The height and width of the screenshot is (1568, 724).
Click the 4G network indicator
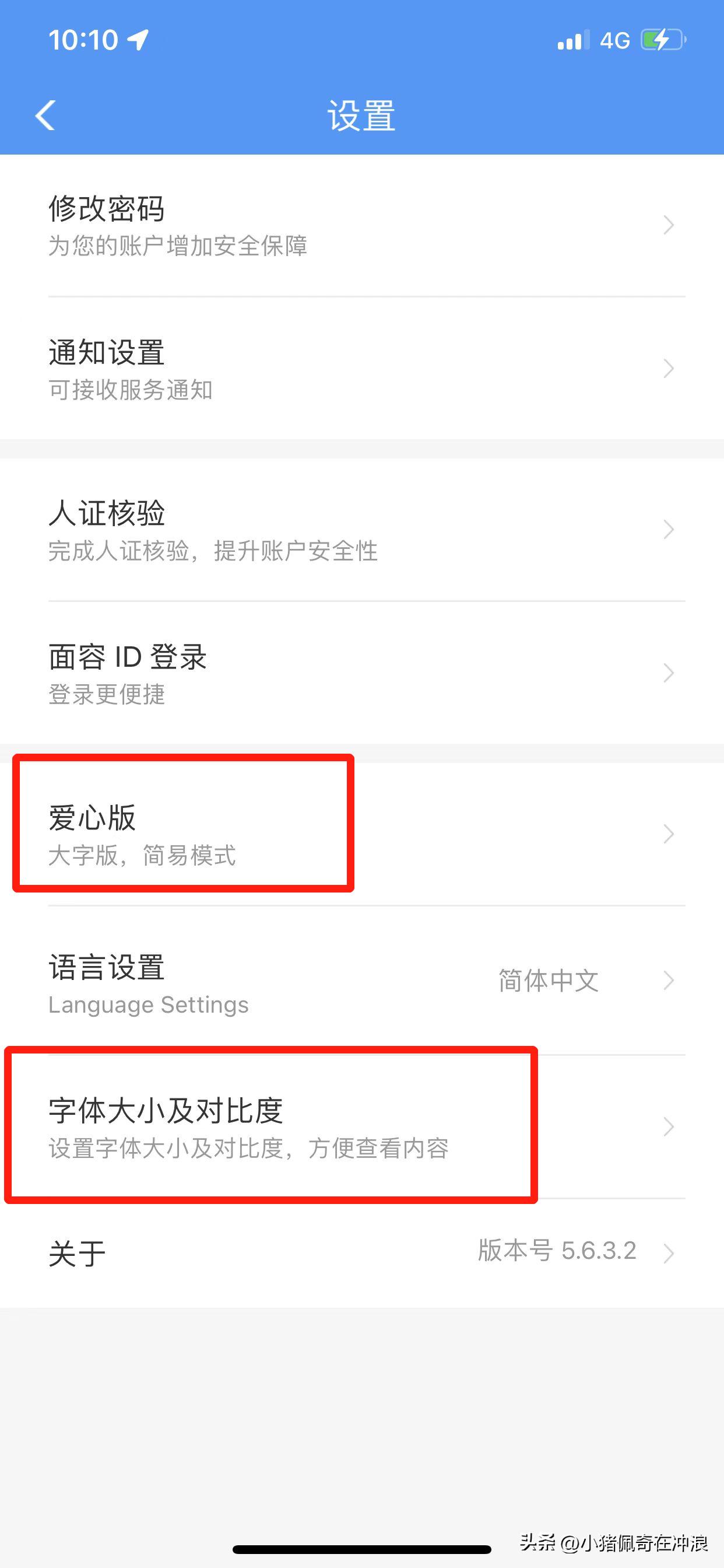tap(616, 39)
